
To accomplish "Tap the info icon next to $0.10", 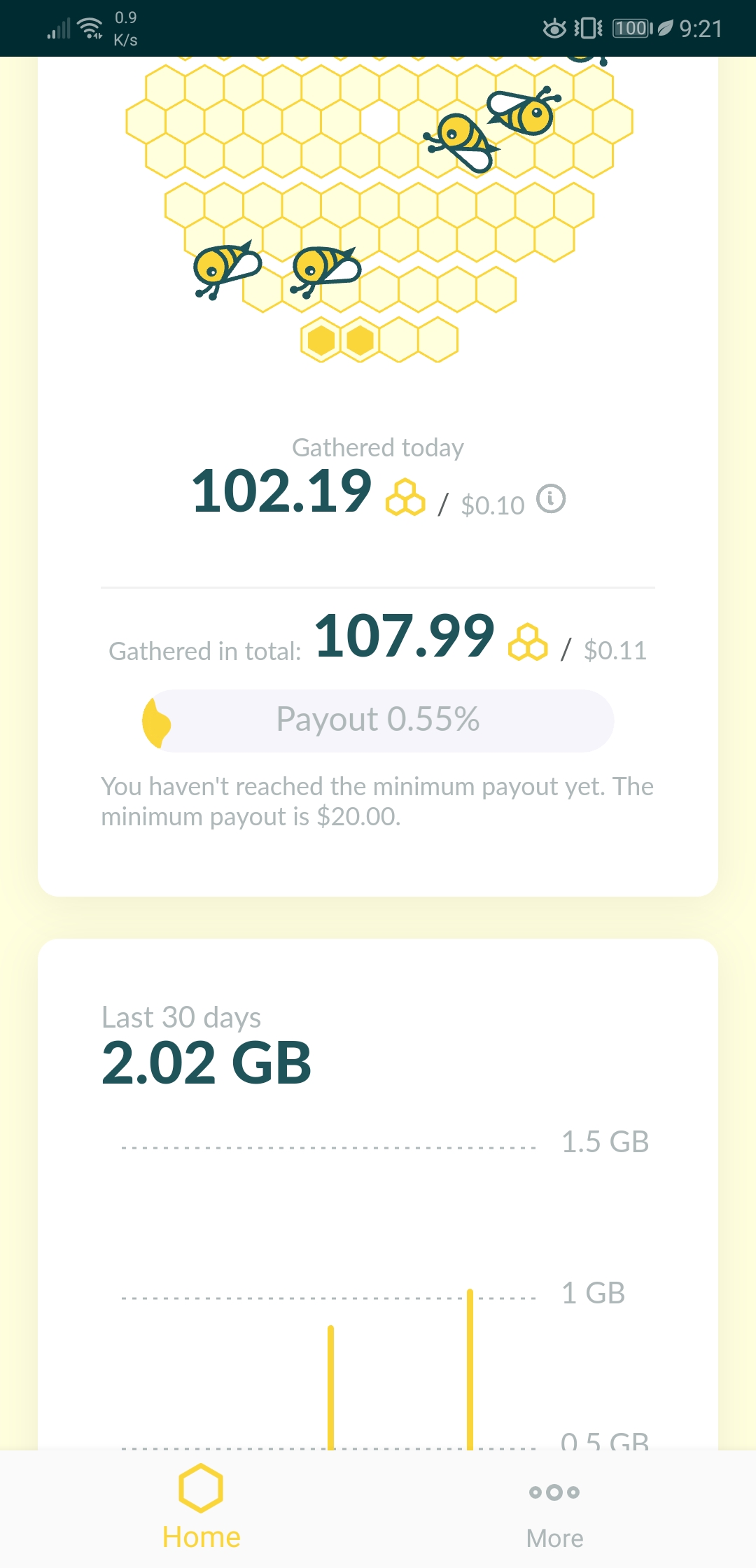I will (x=552, y=500).
